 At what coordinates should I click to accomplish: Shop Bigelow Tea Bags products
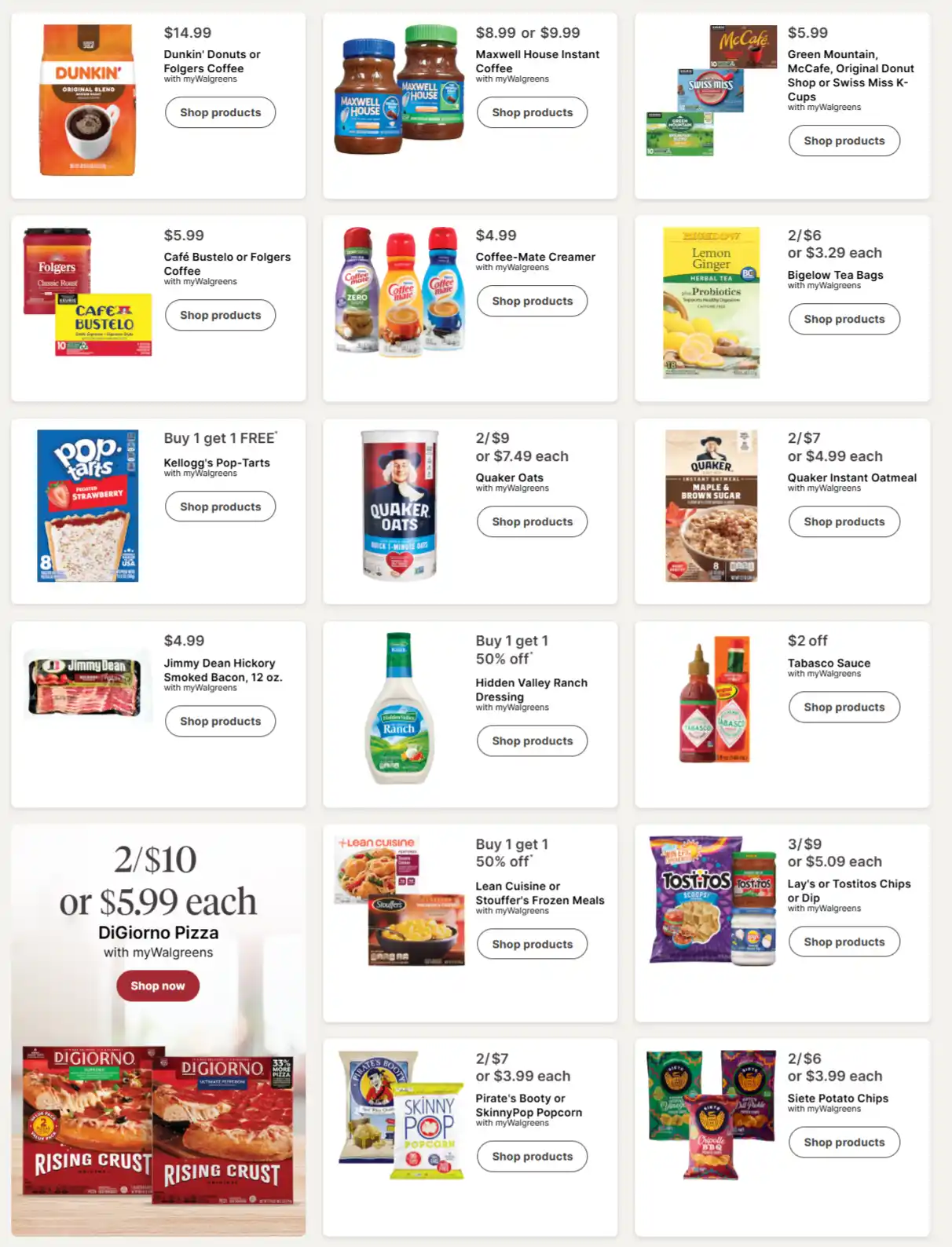(844, 319)
